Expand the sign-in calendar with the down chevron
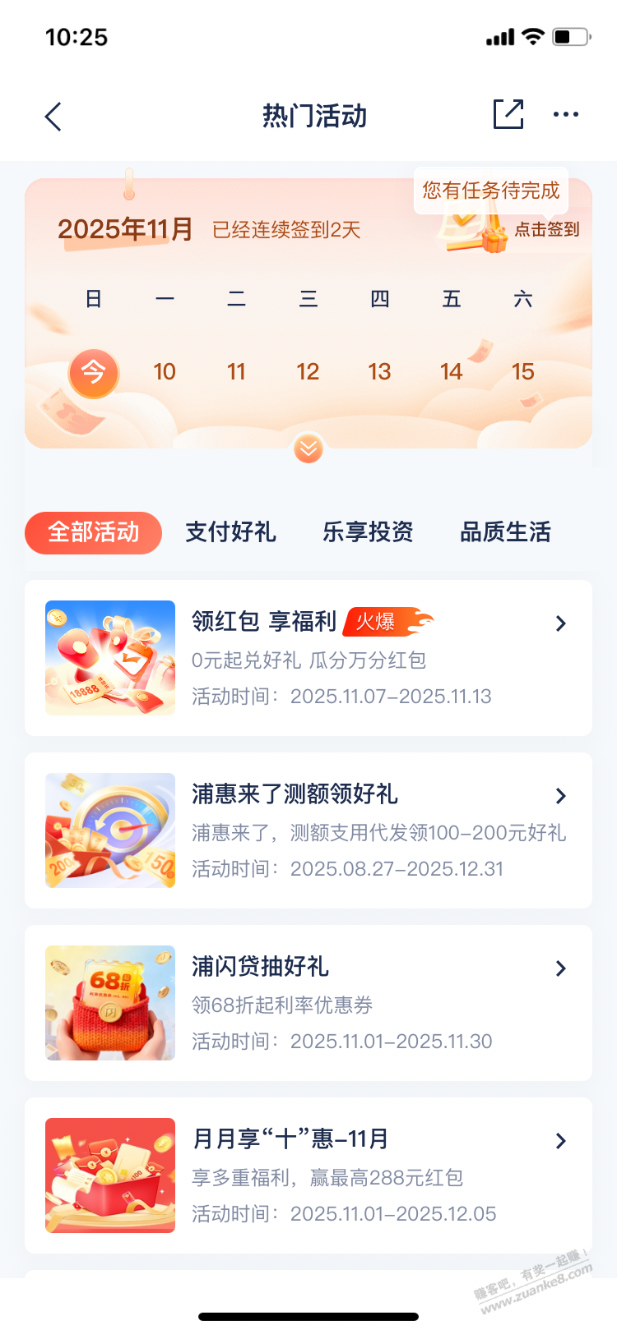 (308, 450)
